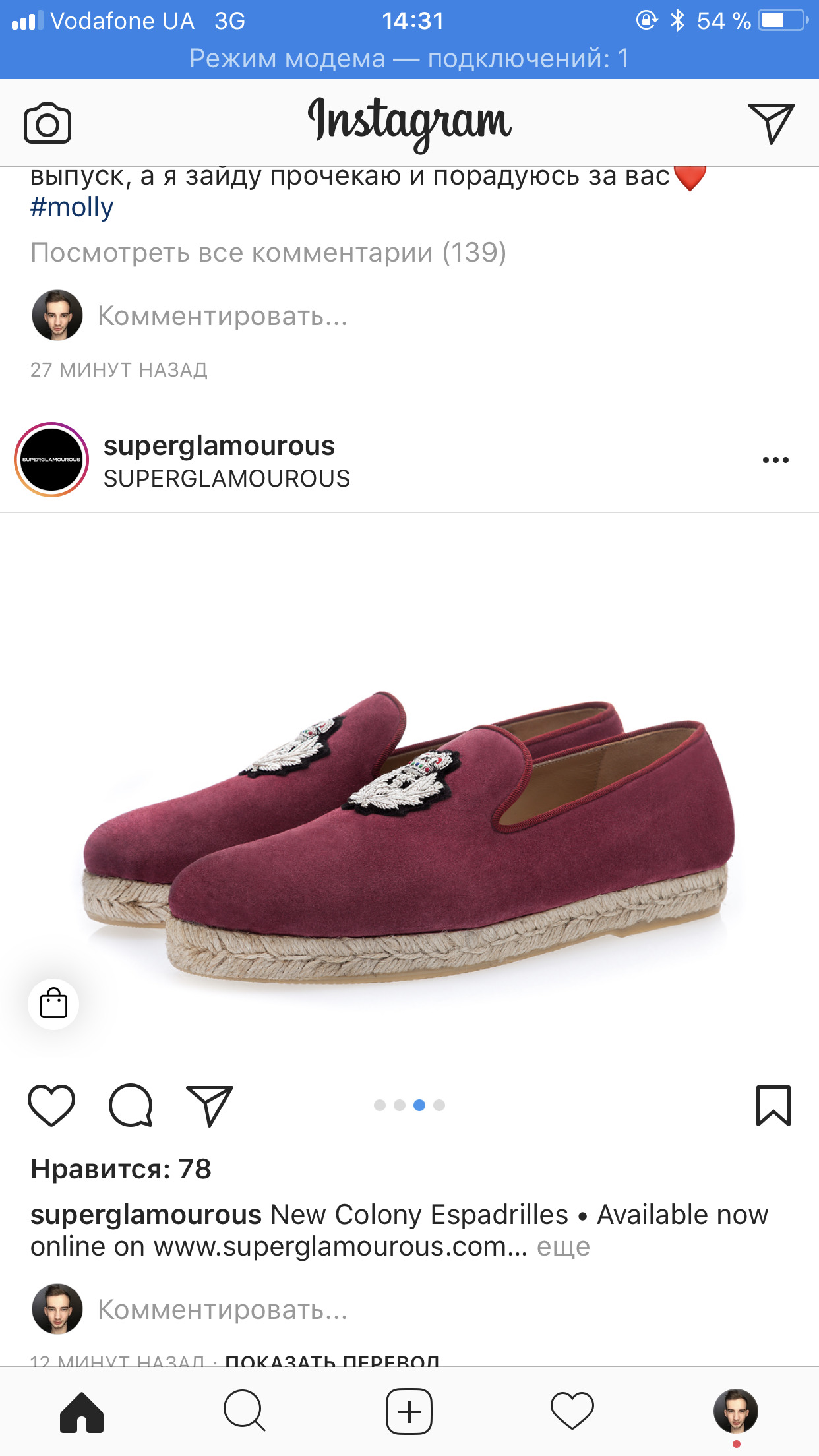Like the superglamourous espadrilles post
This screenshot has height=1456, width=819.
pyautogui.click(x=51, y=1105)
